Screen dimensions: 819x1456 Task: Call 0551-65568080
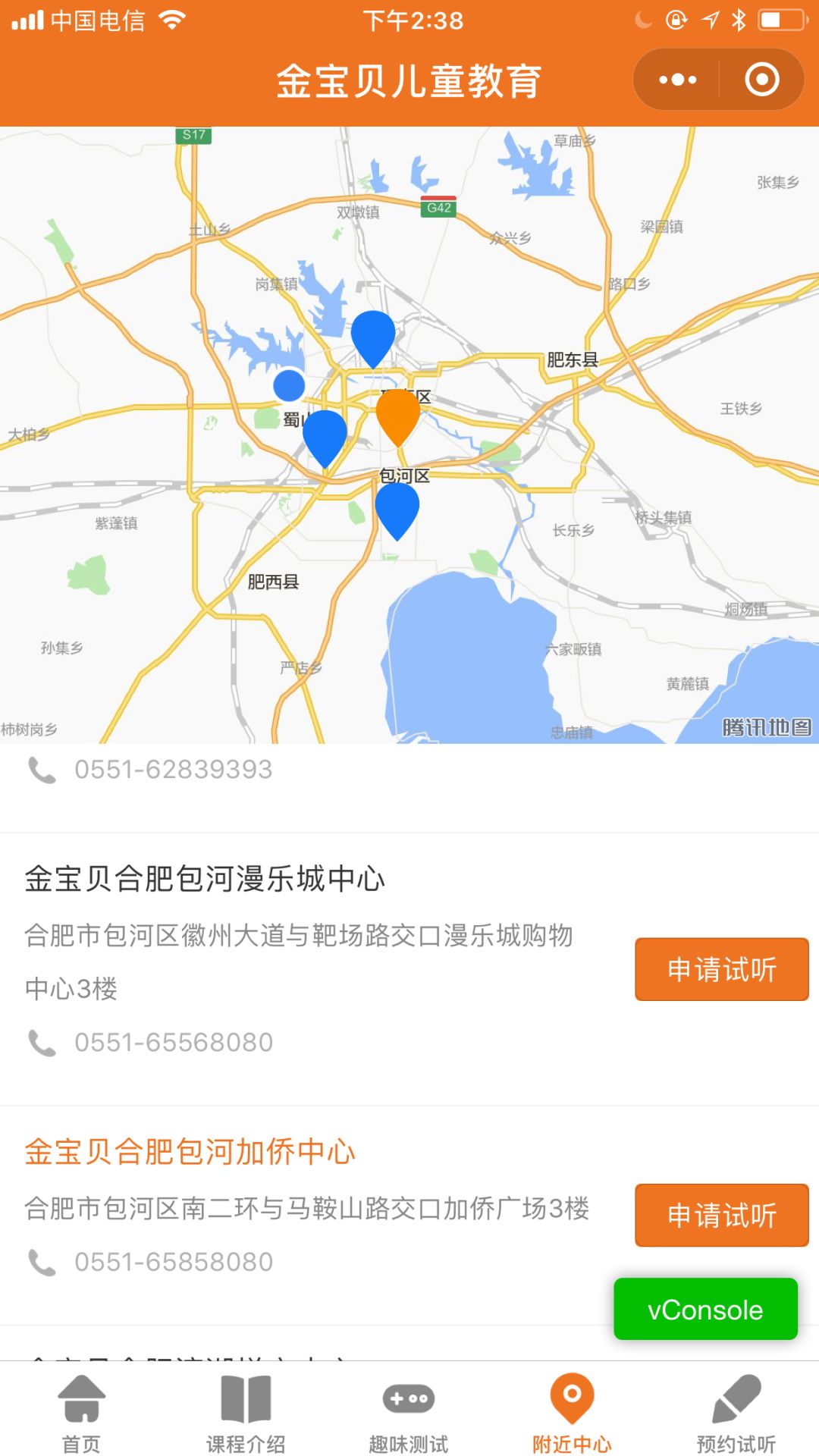click(173, 1043)
